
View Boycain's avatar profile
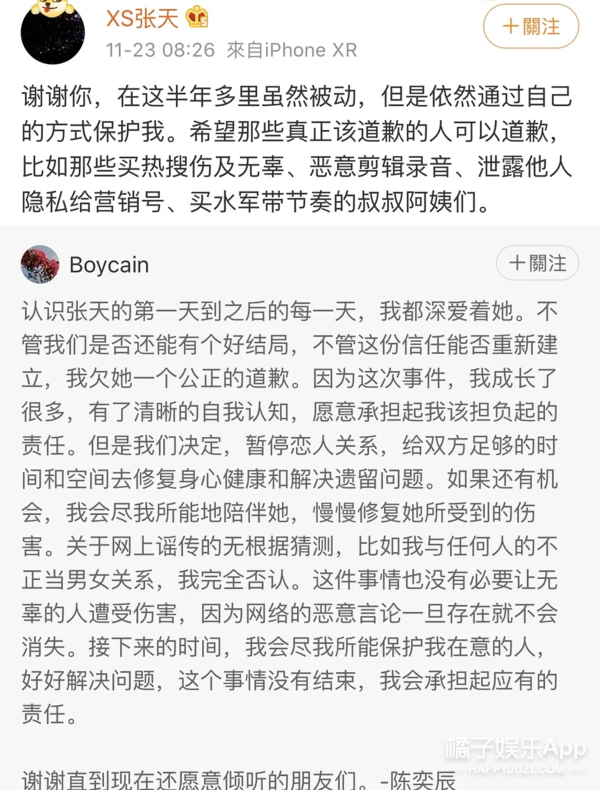[x=40, y=265]
